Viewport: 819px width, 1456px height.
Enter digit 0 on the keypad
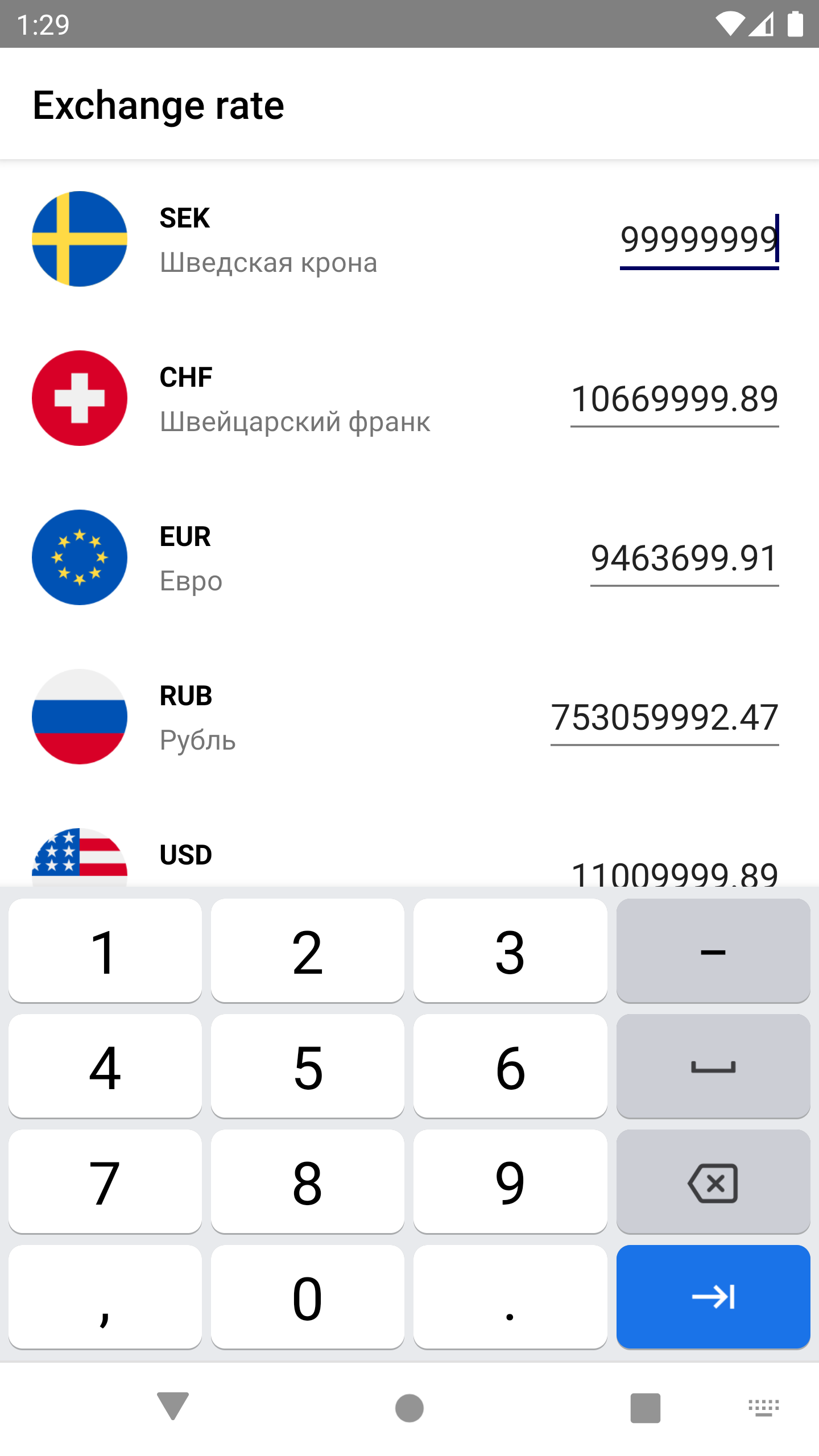pos(308,1298)
